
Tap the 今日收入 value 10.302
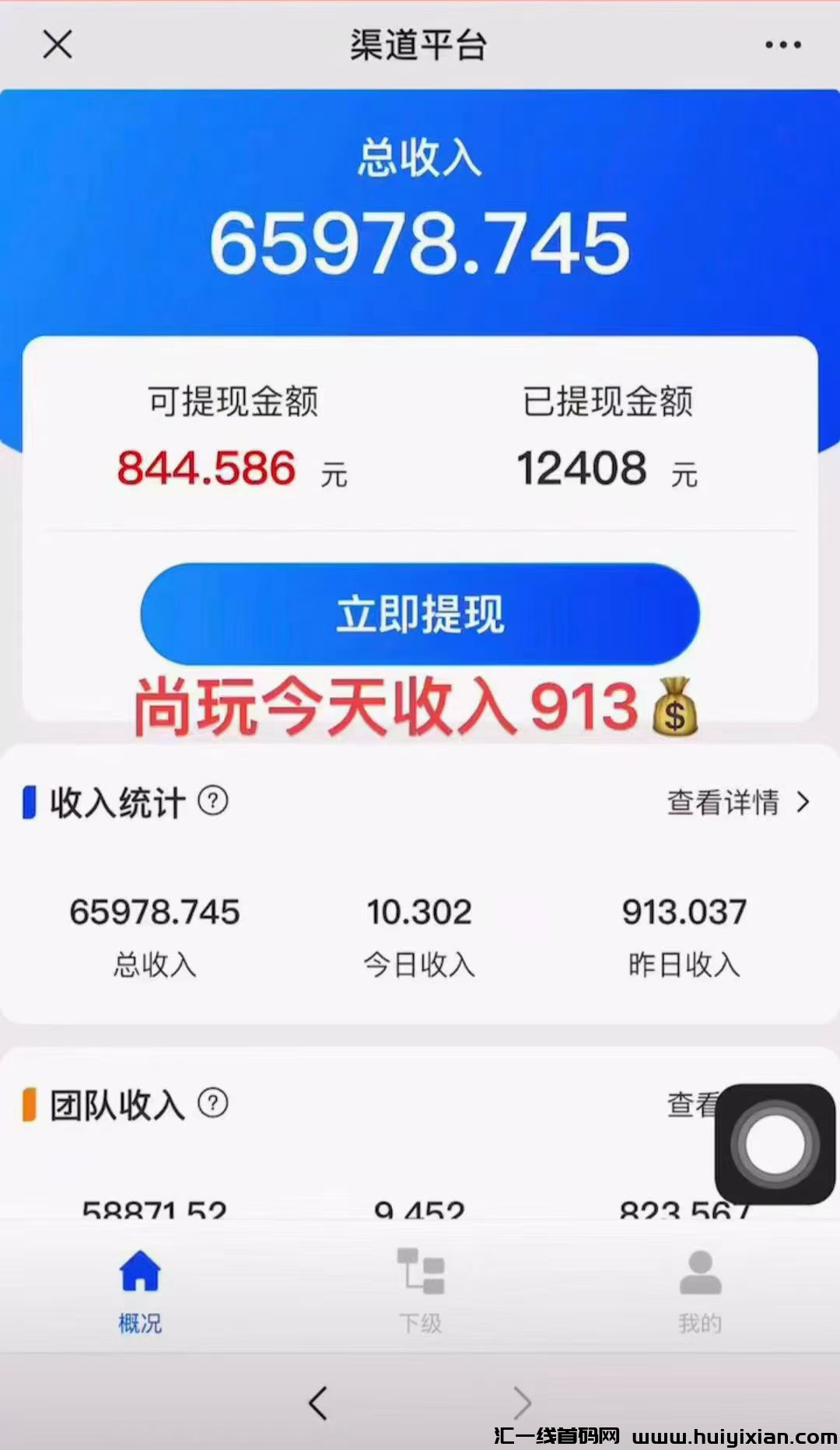pos(418,912)
